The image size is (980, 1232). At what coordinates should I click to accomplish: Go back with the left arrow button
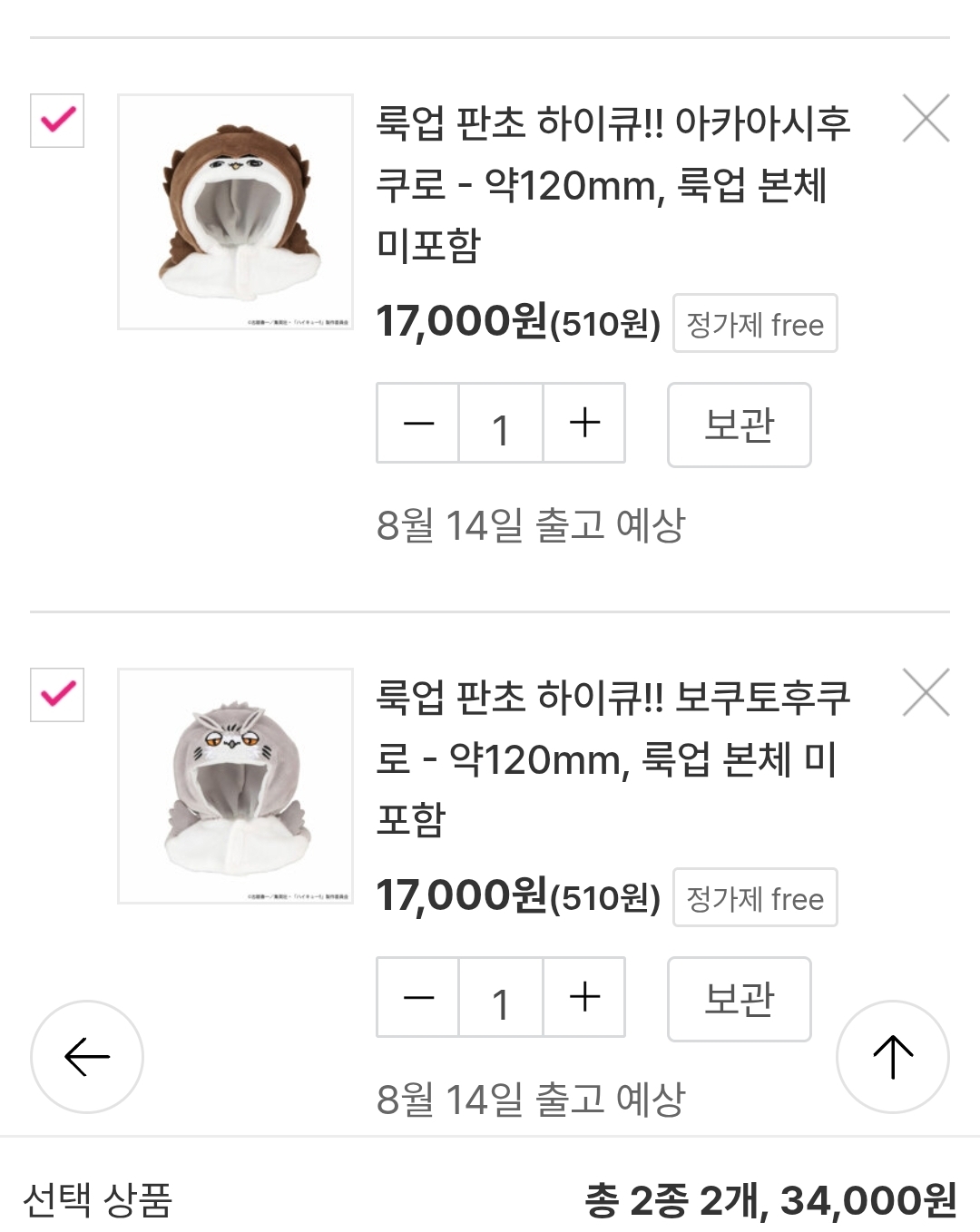[x=87, y=1057]
